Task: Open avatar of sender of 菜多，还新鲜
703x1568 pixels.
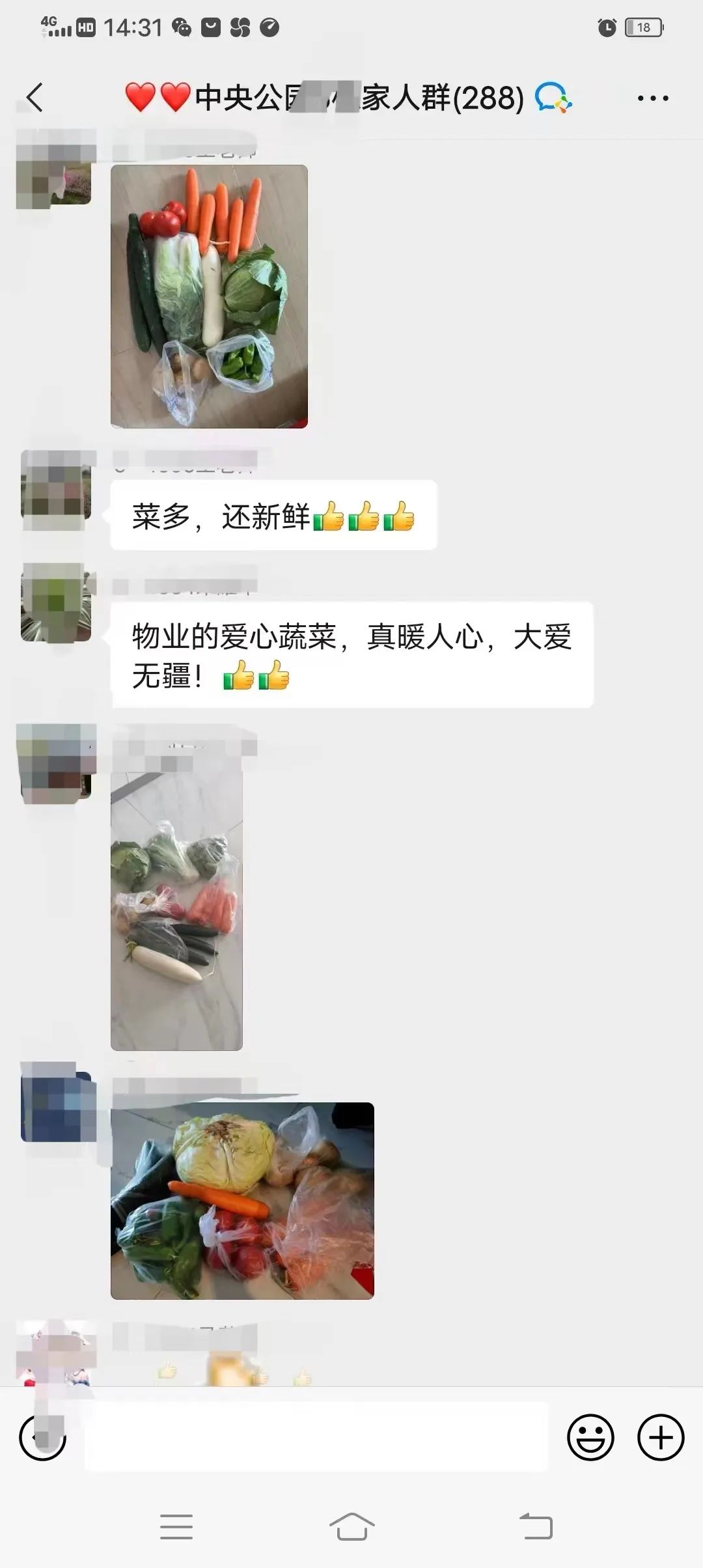Action: (56, 490)
